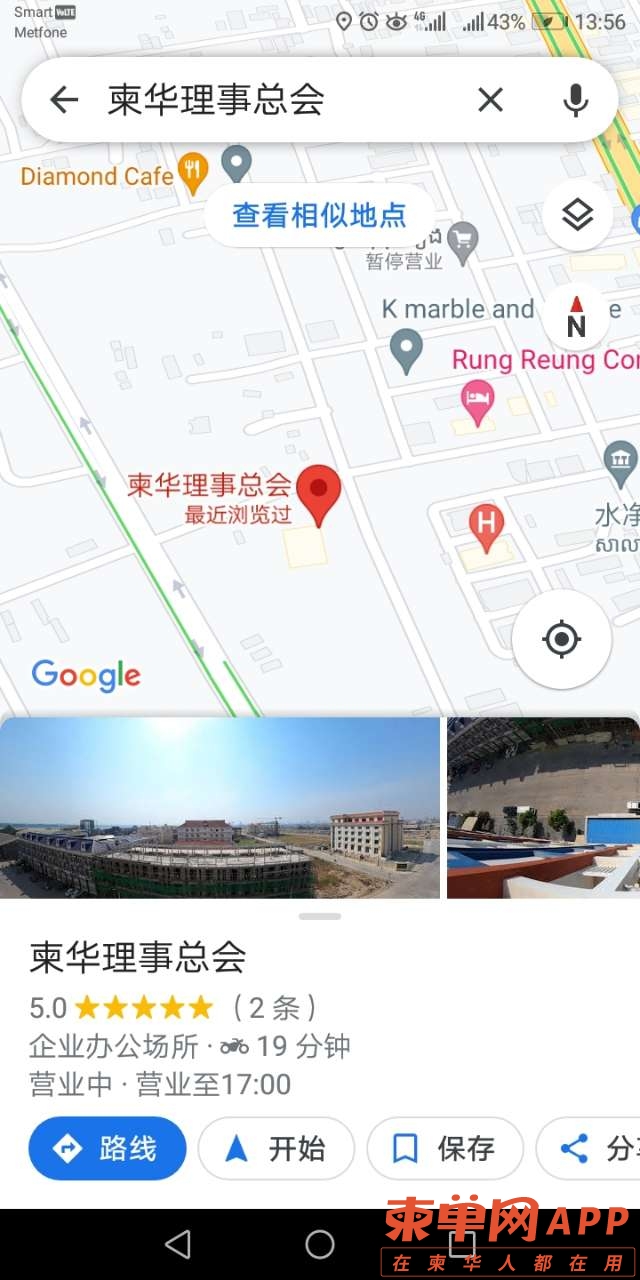Open the map layers button
The height and width of the screenshot is (1280, 640).
coord(577,215)
